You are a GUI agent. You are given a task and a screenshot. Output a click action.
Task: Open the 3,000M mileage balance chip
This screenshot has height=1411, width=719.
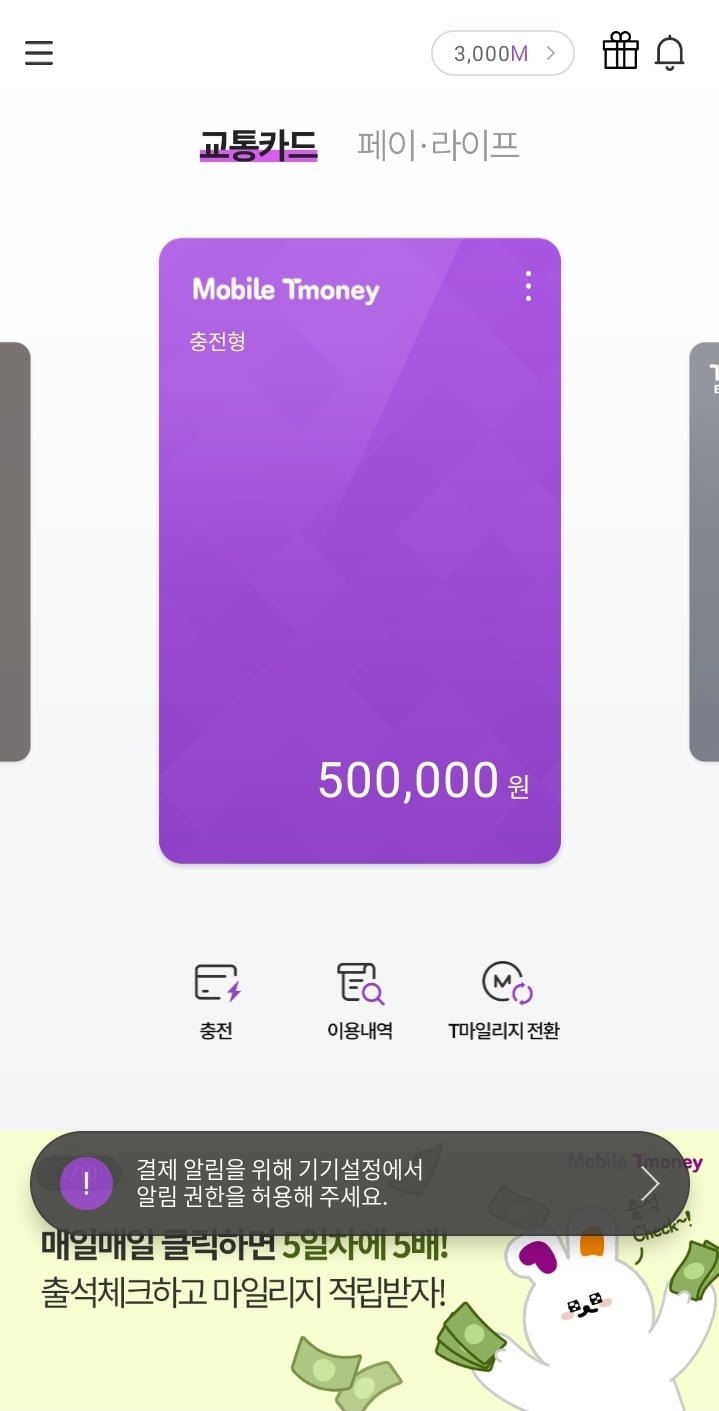(502, 54)
